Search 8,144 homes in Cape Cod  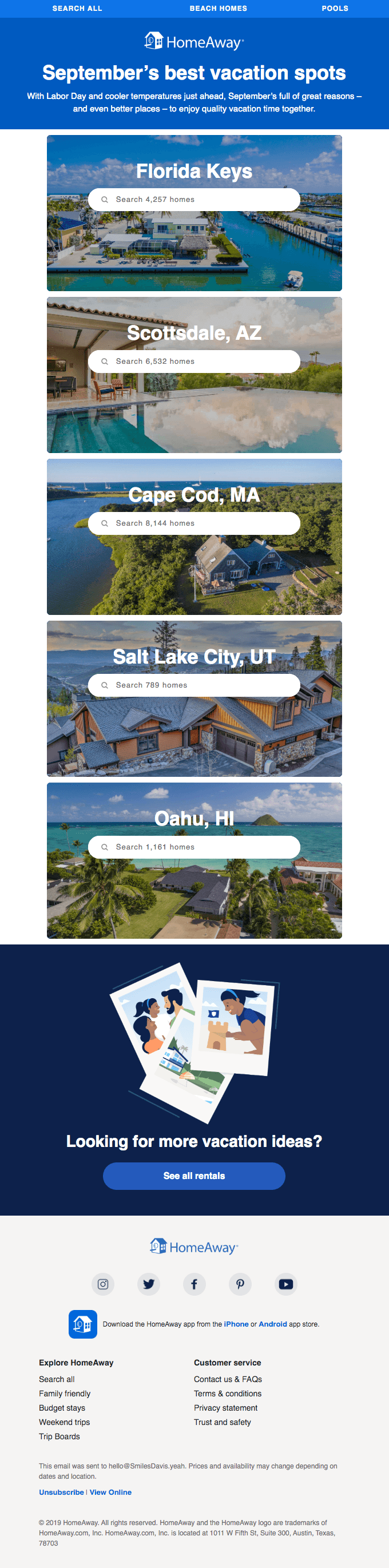(x=193, y=523)
